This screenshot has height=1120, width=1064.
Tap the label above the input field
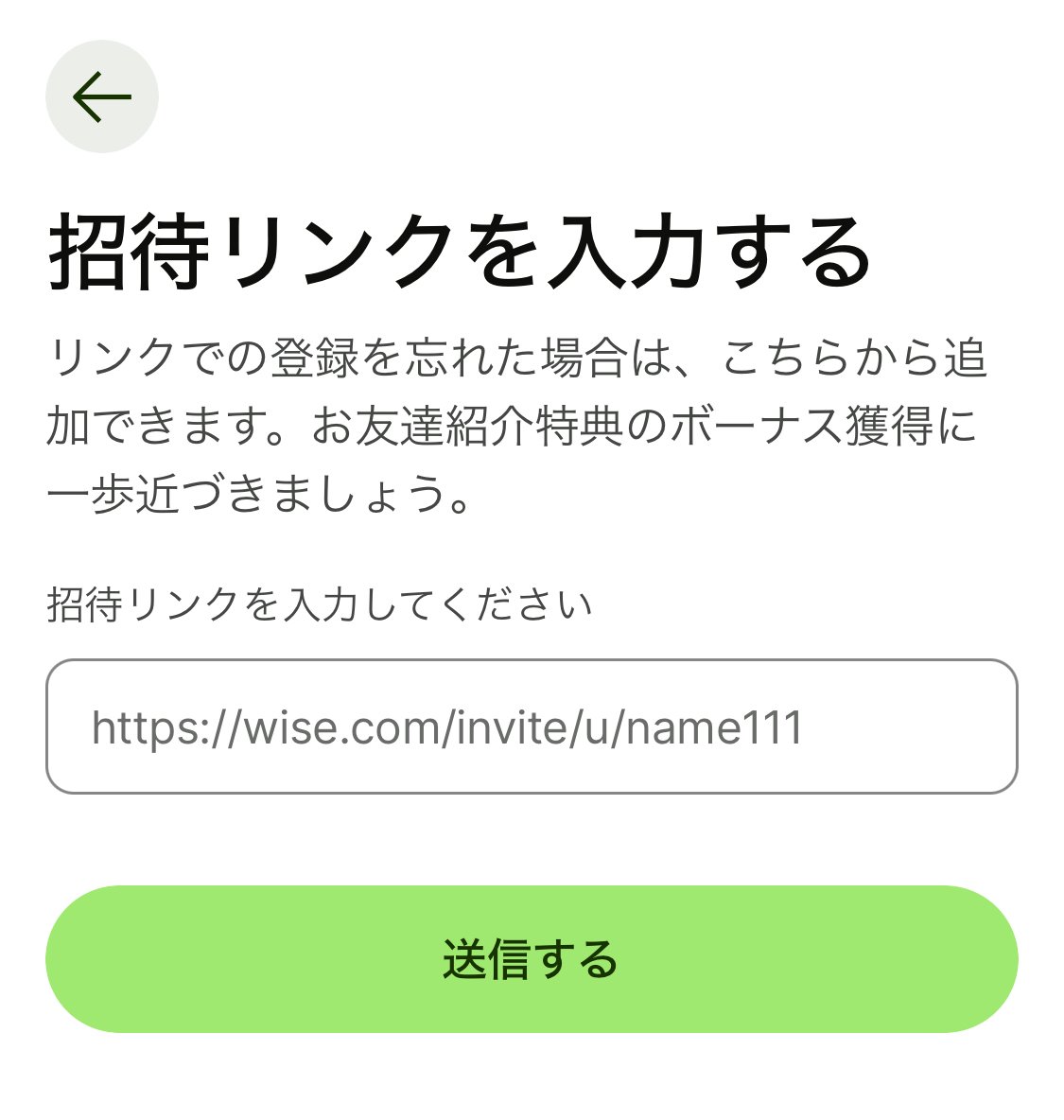tap(321, 600)
